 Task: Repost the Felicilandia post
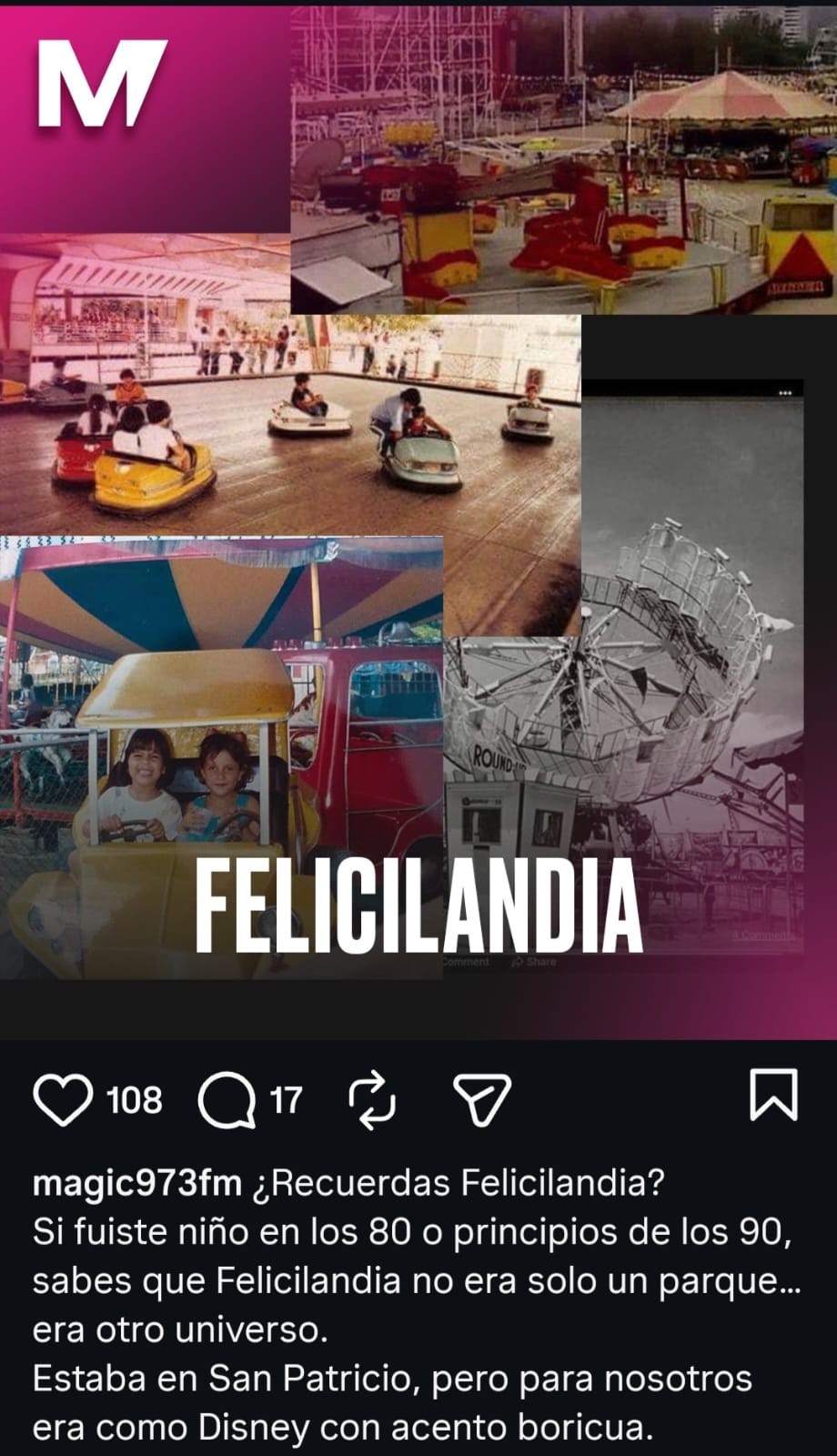(x=373, y=1099)
